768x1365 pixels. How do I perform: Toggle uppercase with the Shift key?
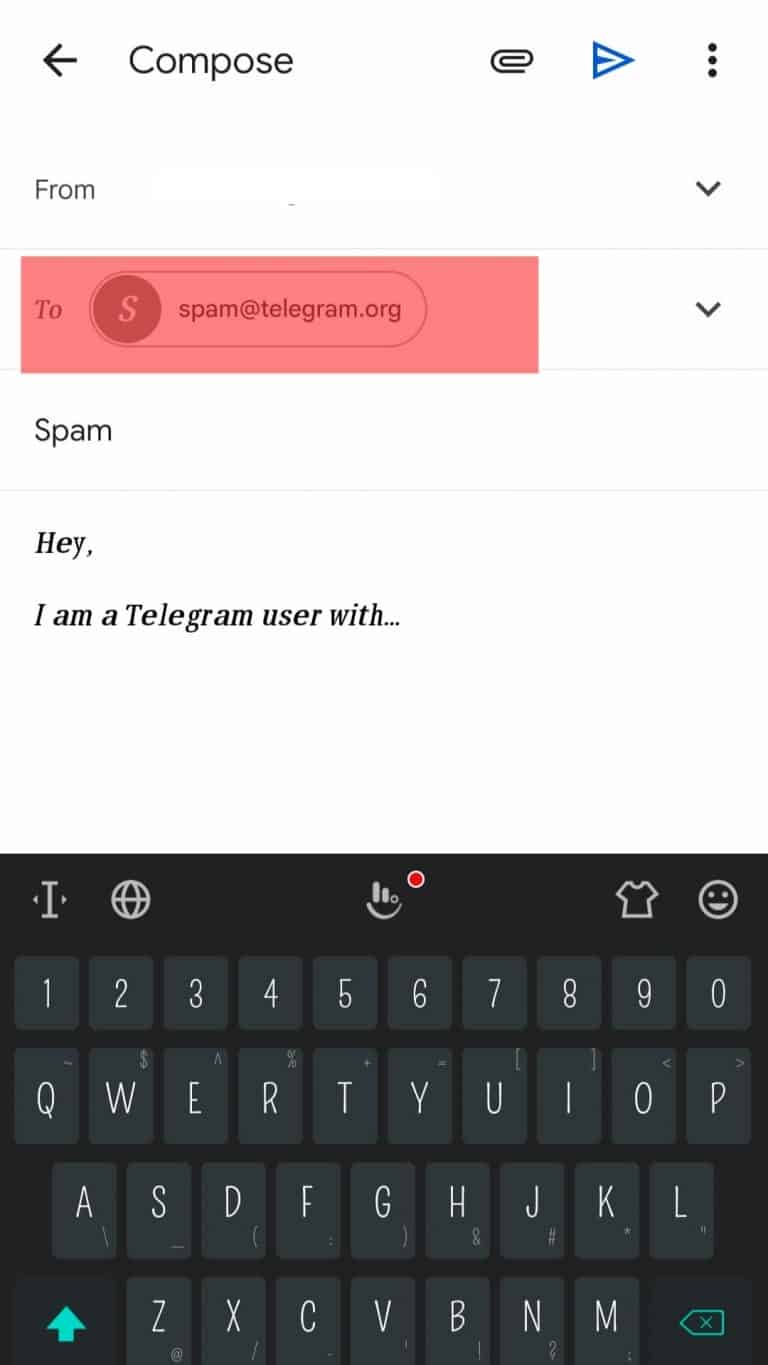64,1321
